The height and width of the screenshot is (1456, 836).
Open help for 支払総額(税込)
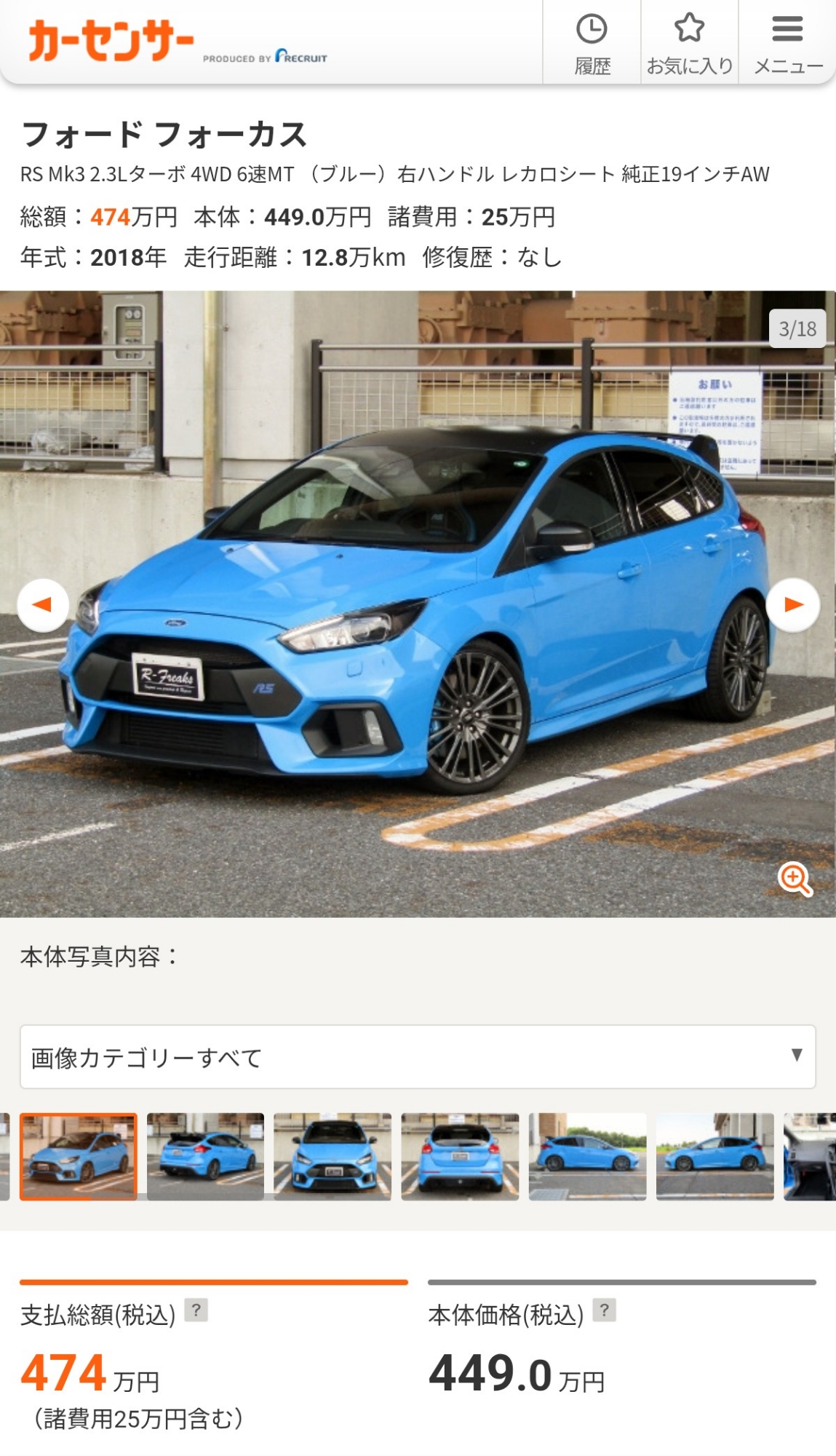196,1310
